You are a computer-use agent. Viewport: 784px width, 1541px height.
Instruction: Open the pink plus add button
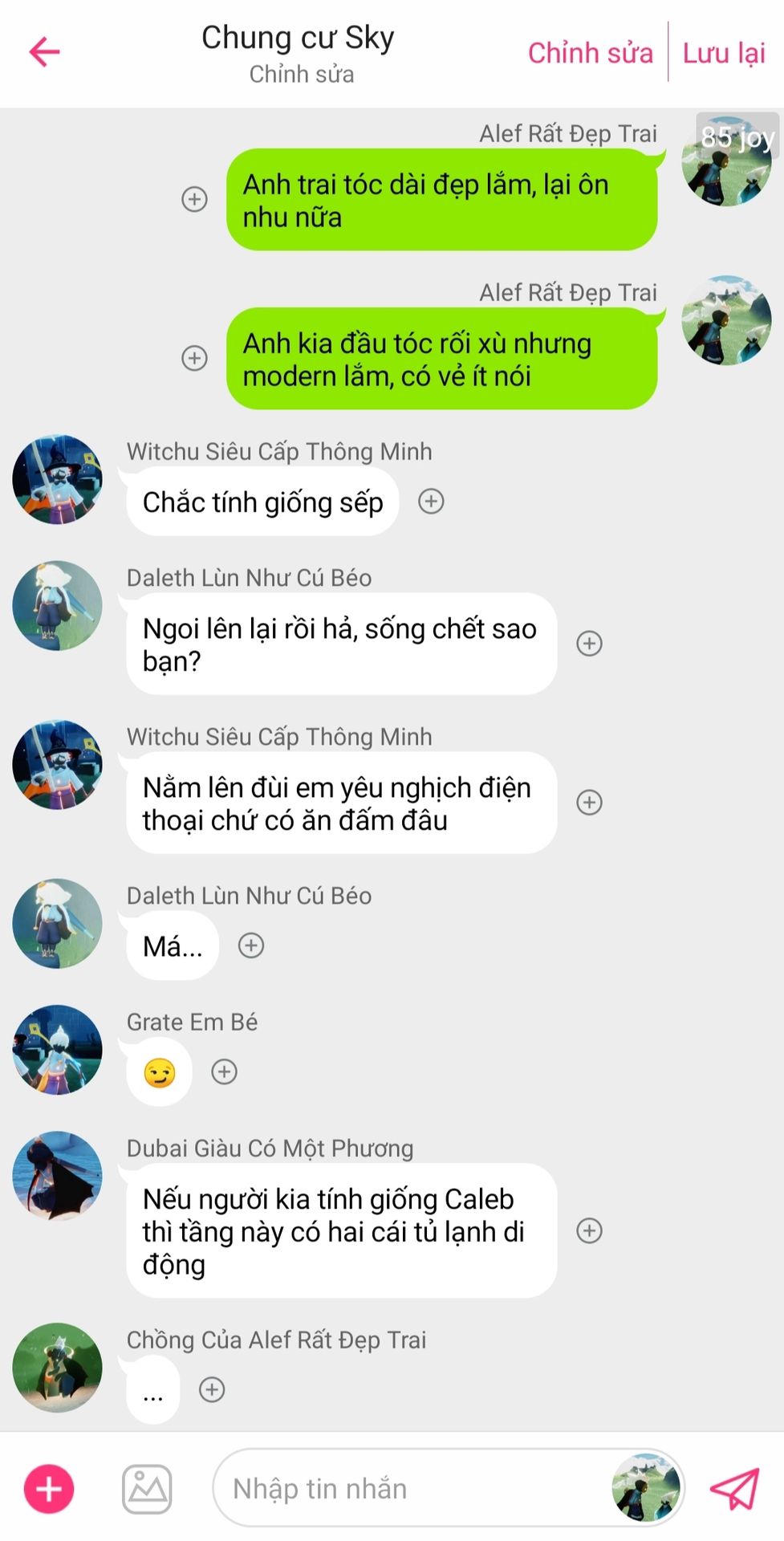coord(49,1489)
